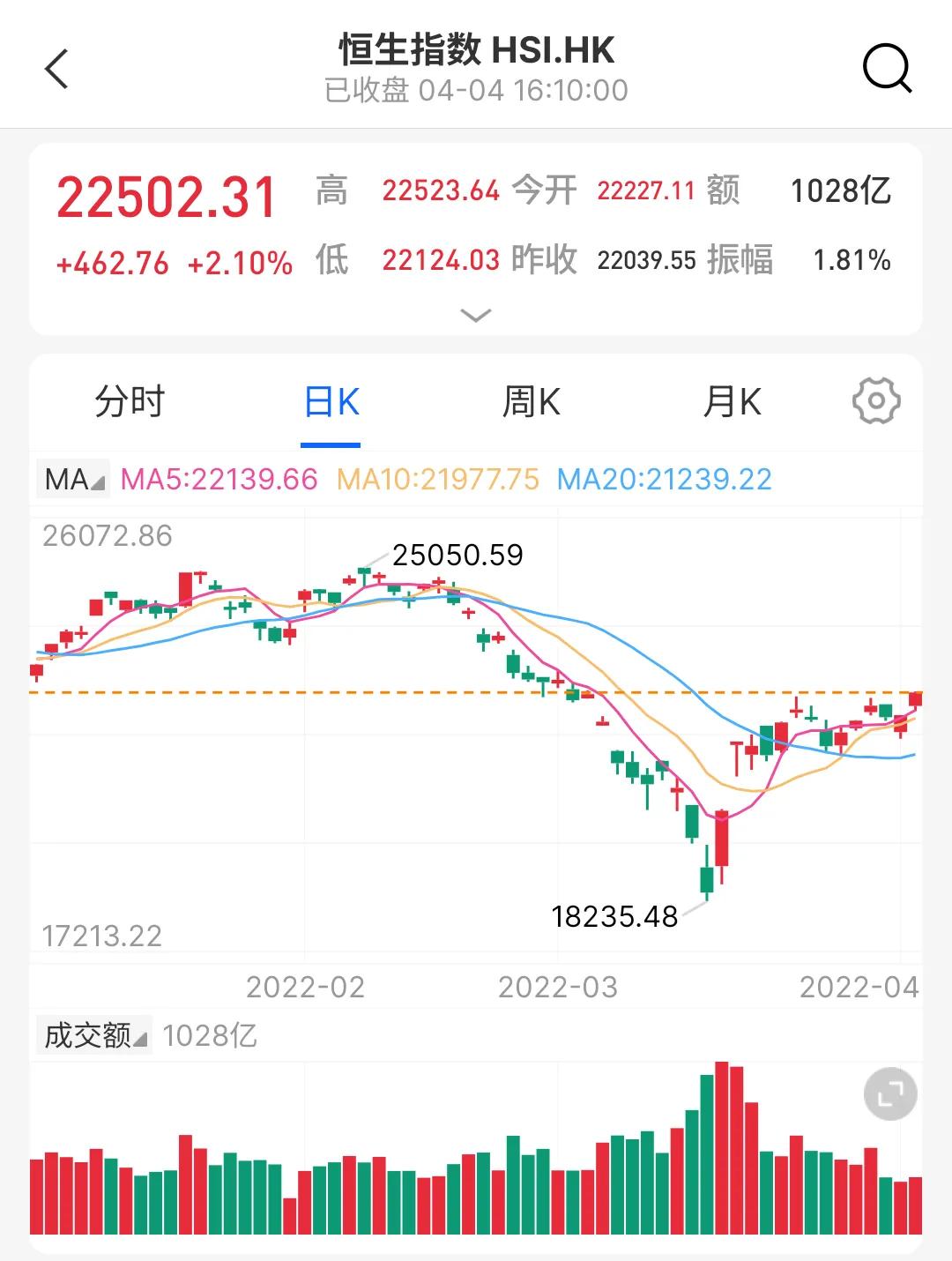Viewport: 952px width, 1261px height.
Task: Expand the chart to full screen
Action: 890,1094
